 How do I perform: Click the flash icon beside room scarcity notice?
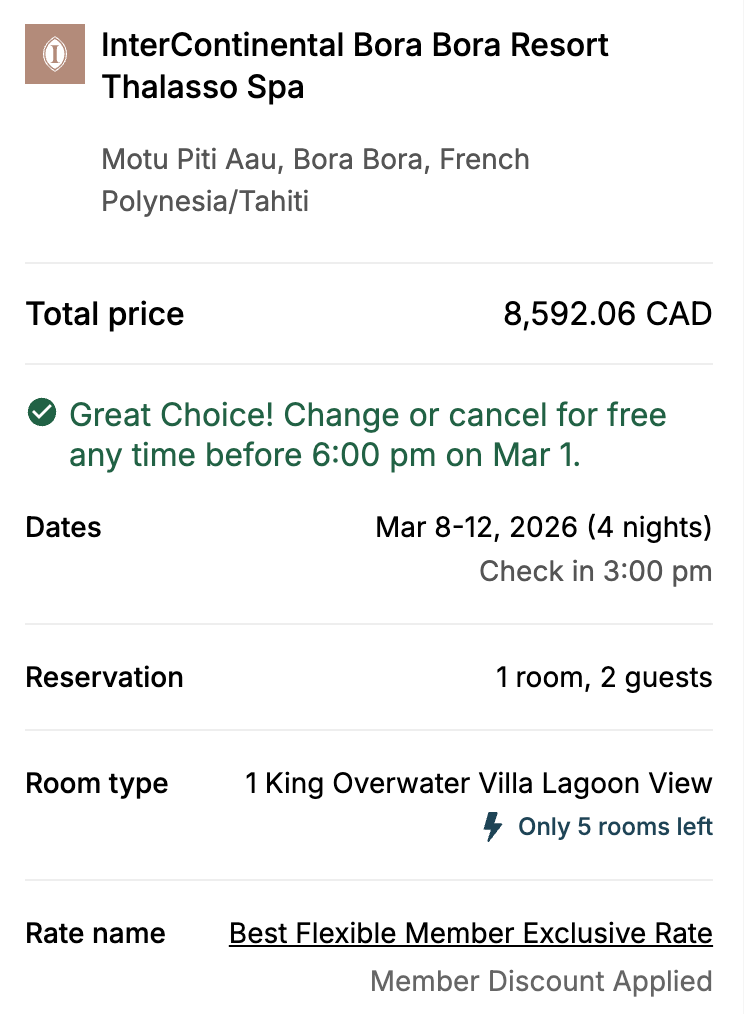pos(491,827)
